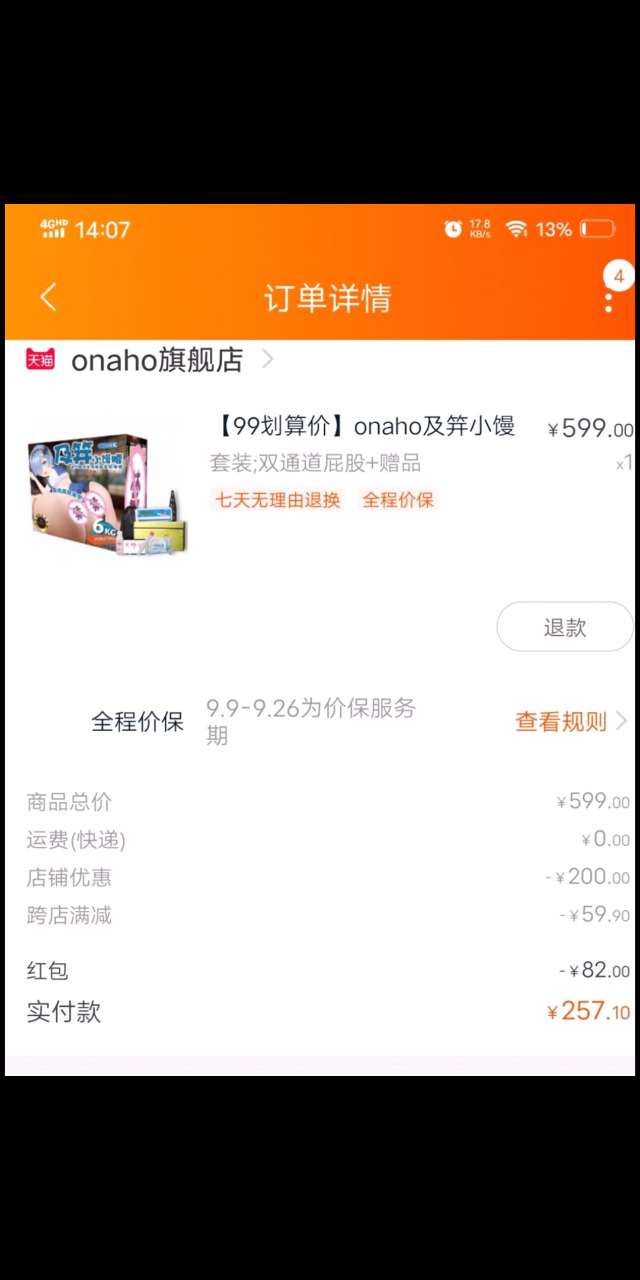Tap the 退款 refund button
640x1280 pixels.
[564, 627]
